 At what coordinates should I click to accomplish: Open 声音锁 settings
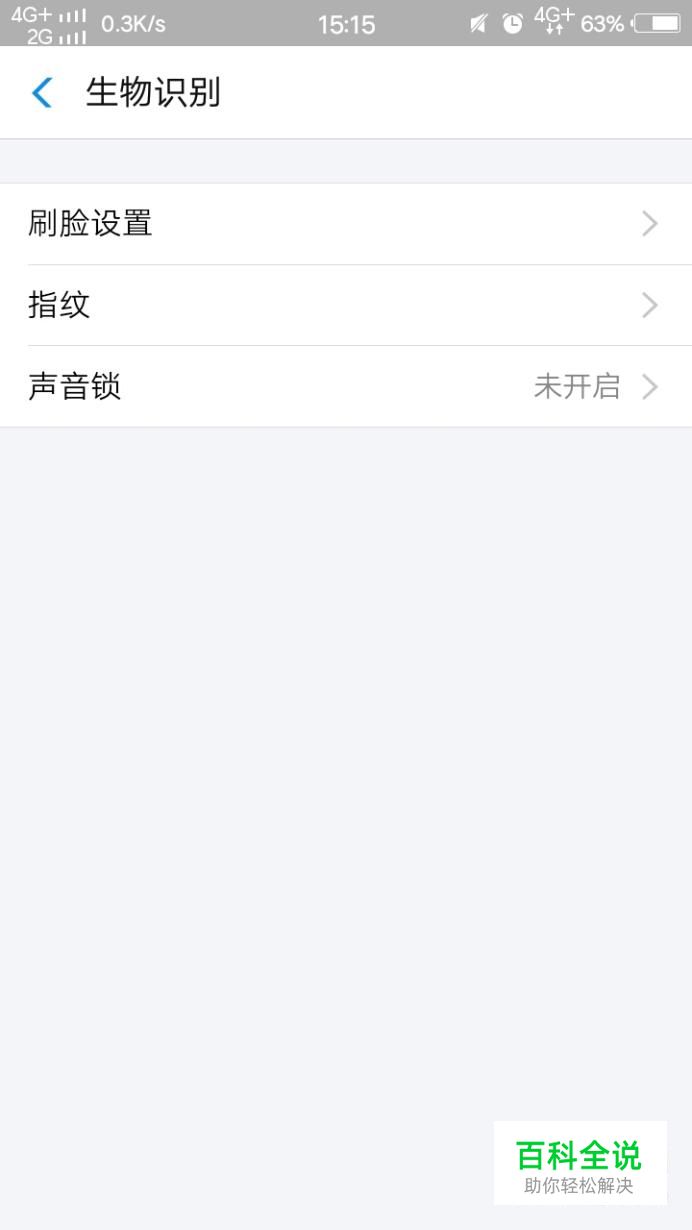point(346,386)
